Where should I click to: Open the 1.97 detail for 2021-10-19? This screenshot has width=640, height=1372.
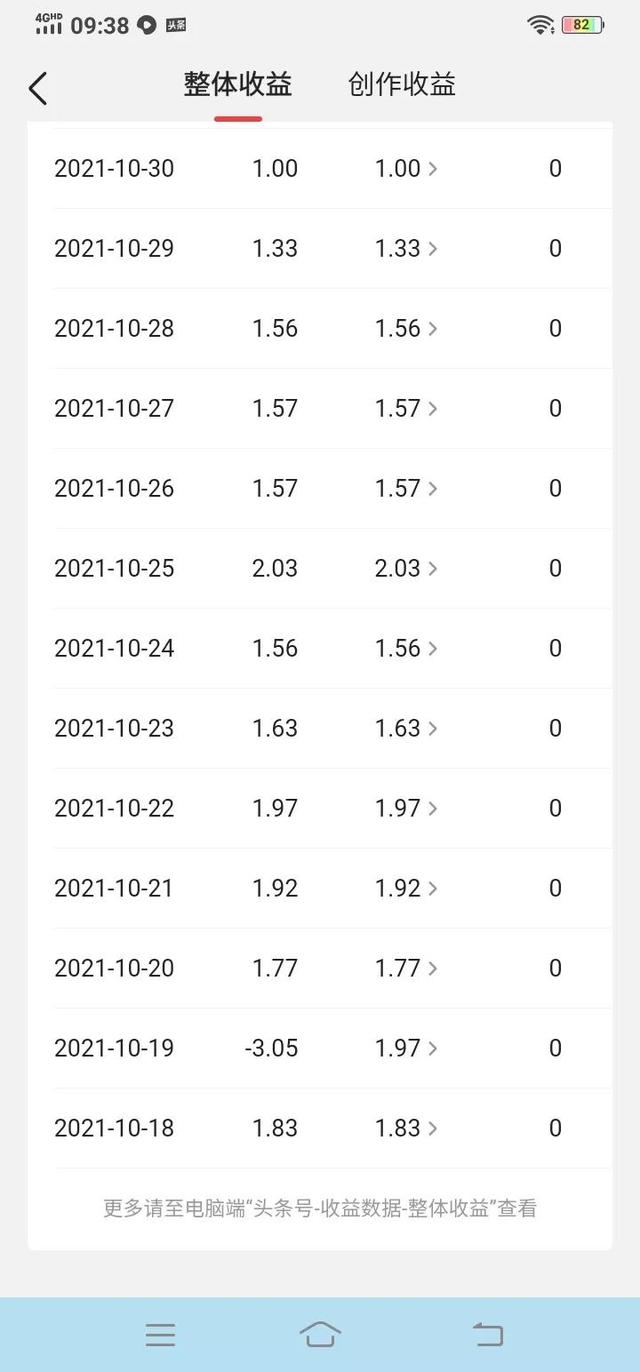406,1049
